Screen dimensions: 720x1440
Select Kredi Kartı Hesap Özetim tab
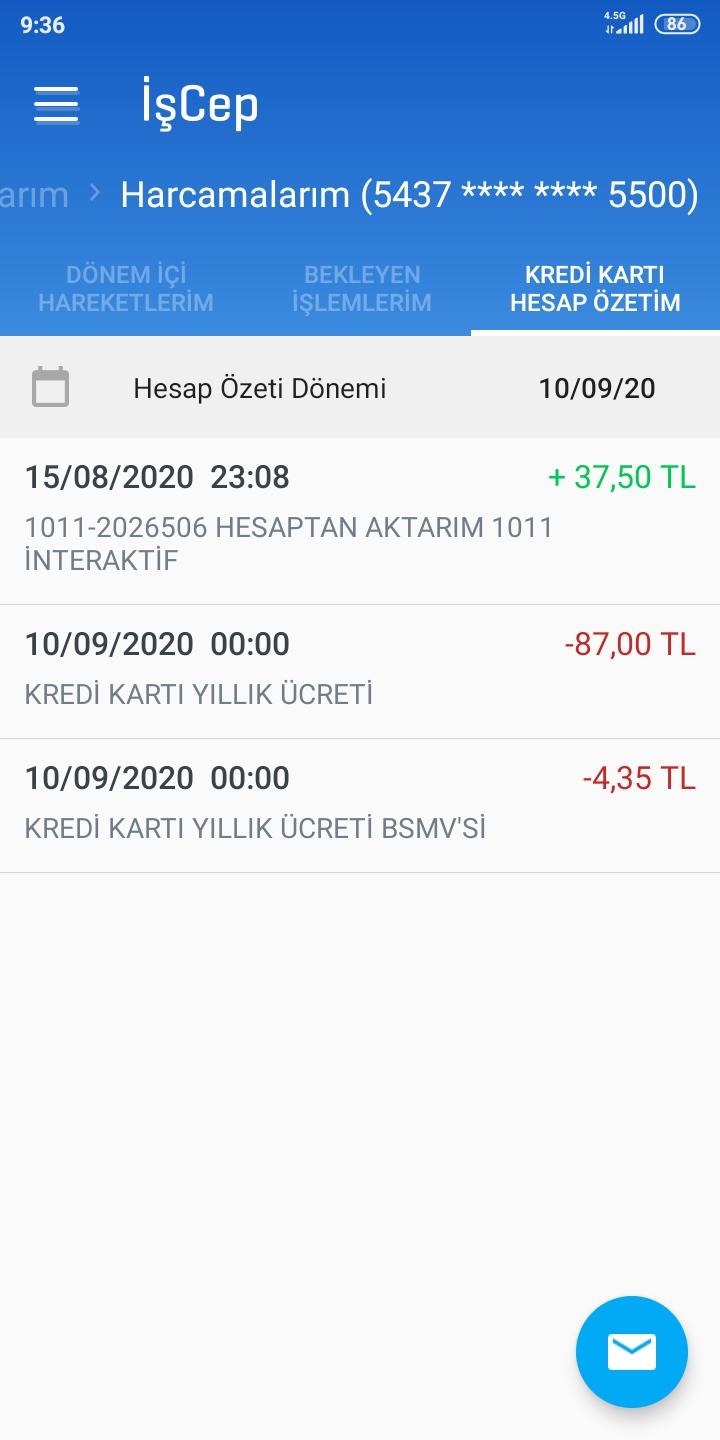595,289
